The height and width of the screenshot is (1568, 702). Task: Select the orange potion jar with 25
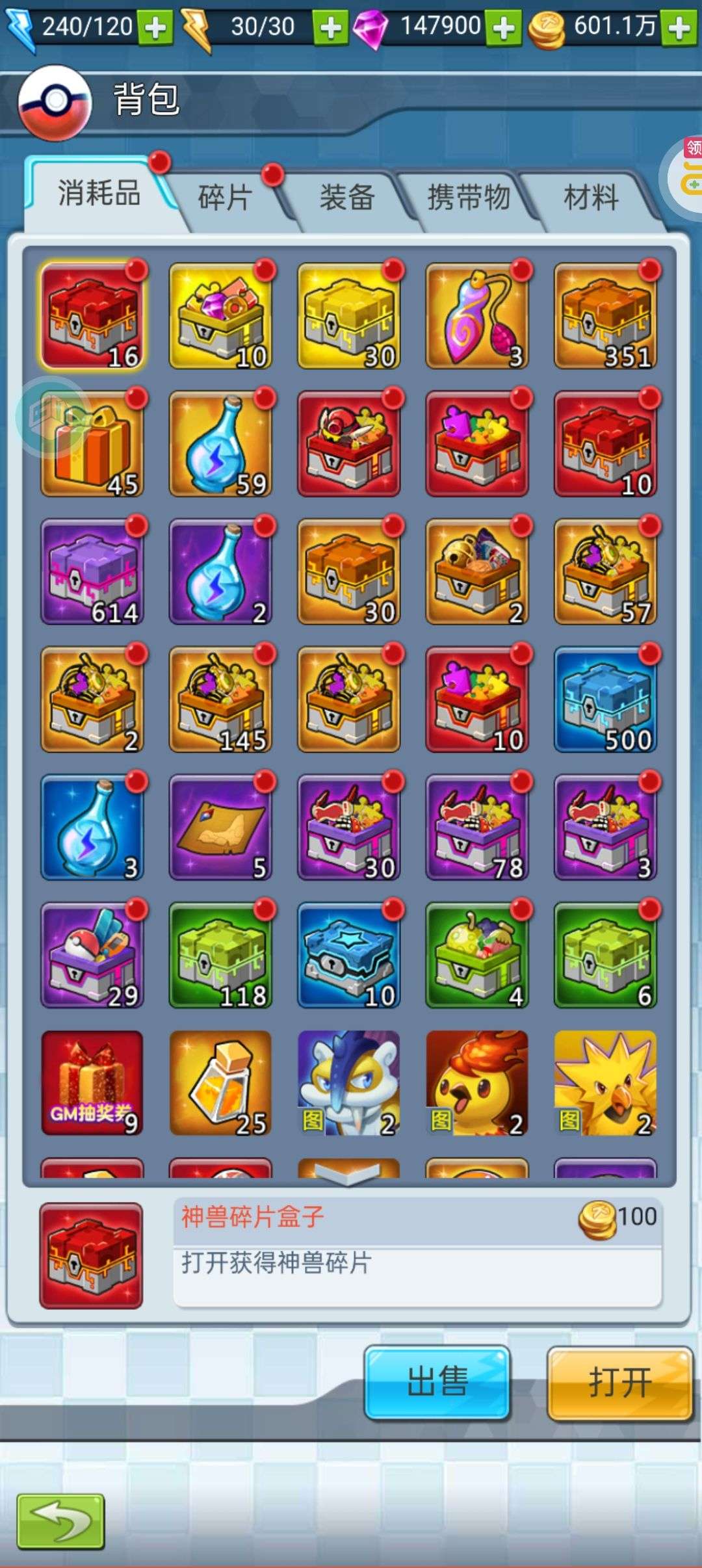click(220, 1082)
